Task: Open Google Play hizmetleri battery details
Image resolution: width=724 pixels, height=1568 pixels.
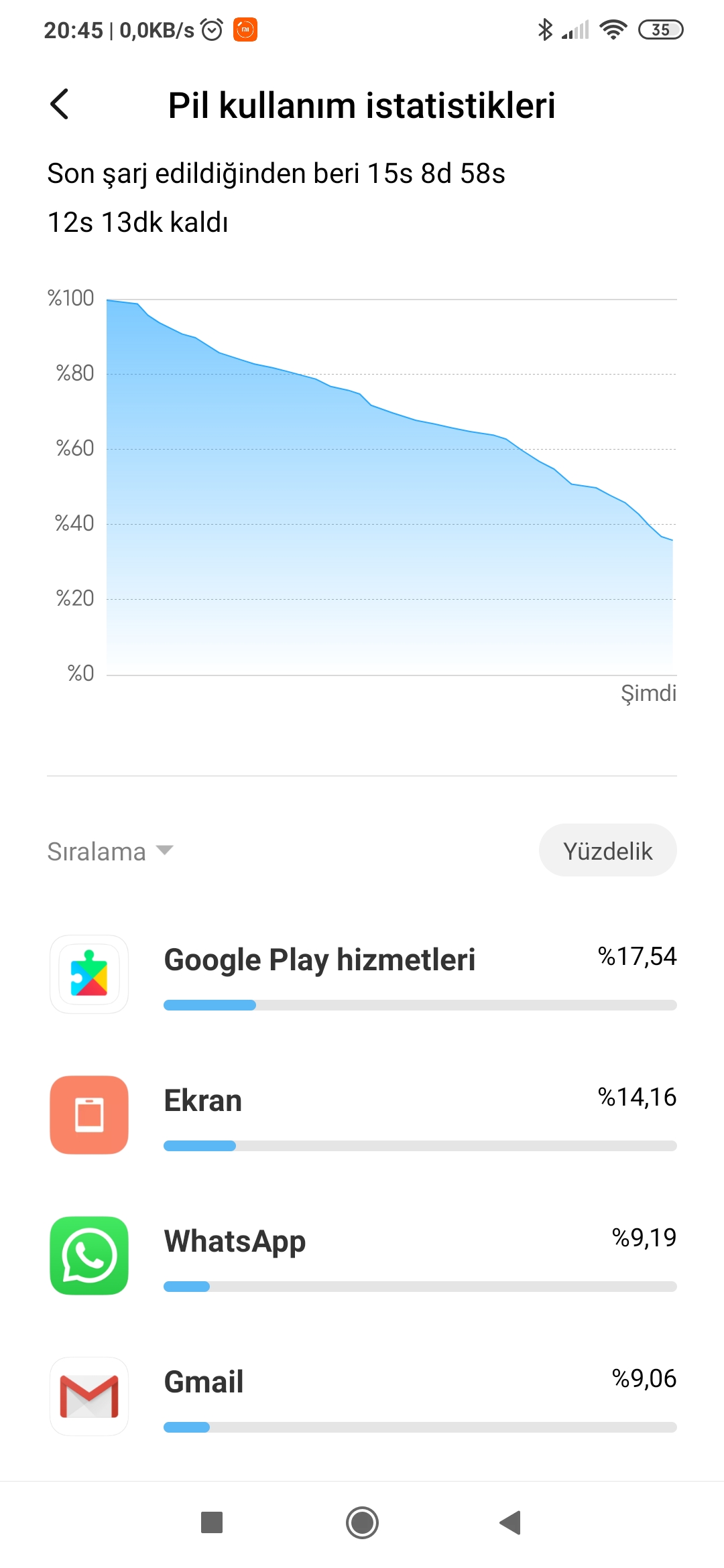Action: 362,975
